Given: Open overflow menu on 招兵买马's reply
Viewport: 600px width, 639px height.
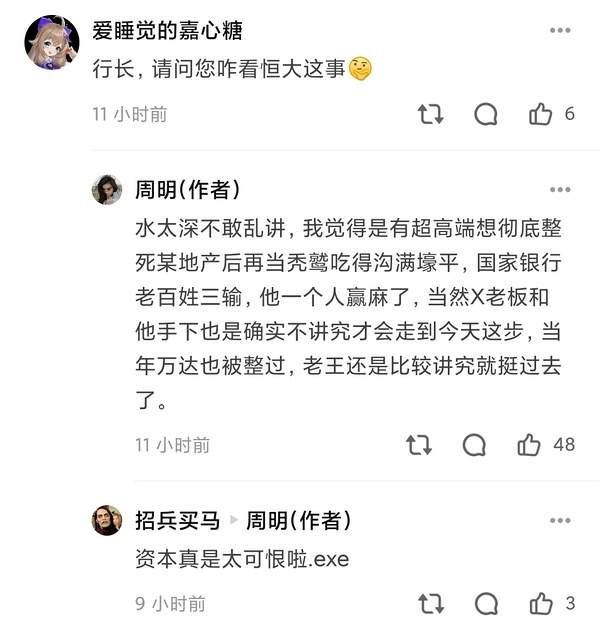Looking at the screenshot, I should click(560, 520).
